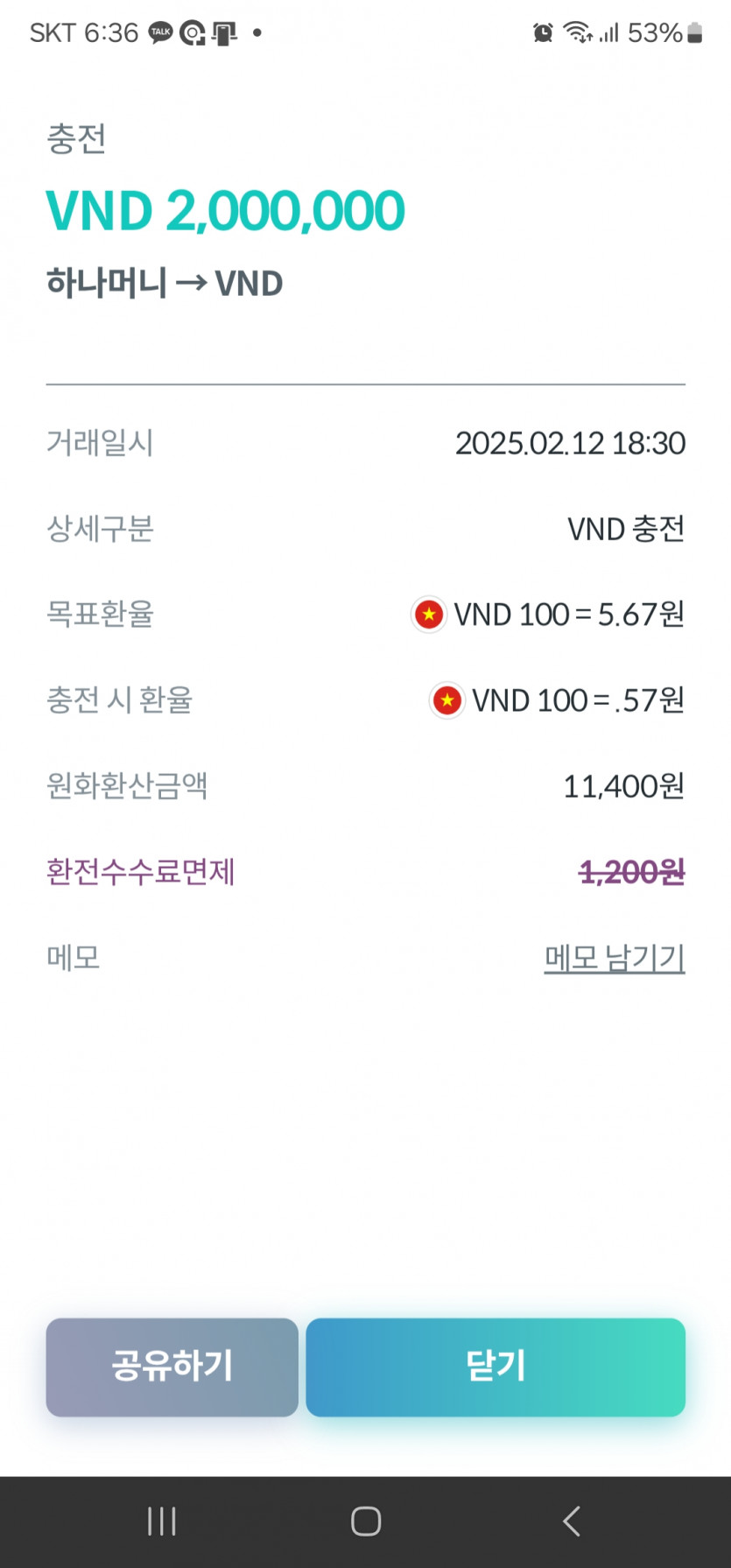The image size is (731, 1568).
Task: Tap the 공유하기 share button
Action: tap(172, 1367)
